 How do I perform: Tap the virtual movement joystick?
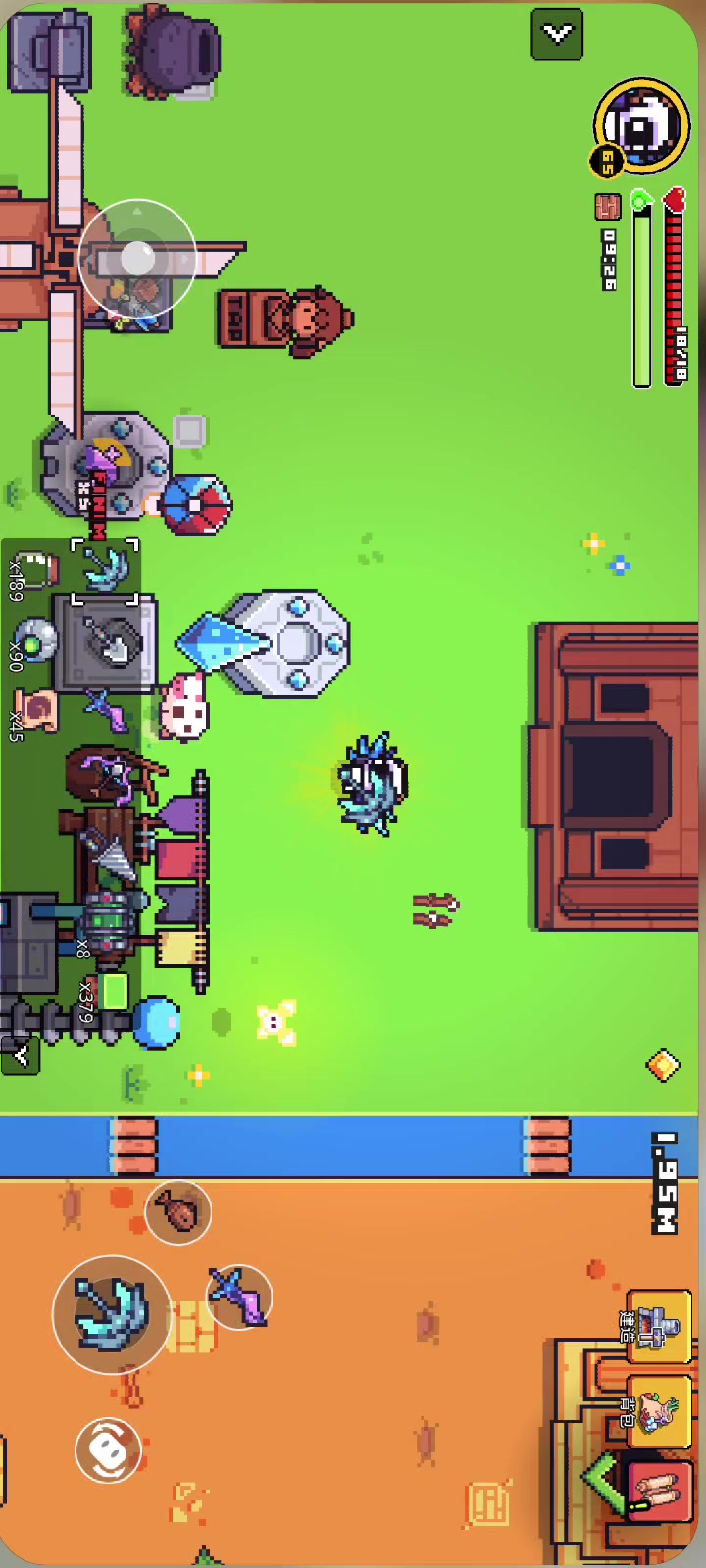tap(137, 259)
